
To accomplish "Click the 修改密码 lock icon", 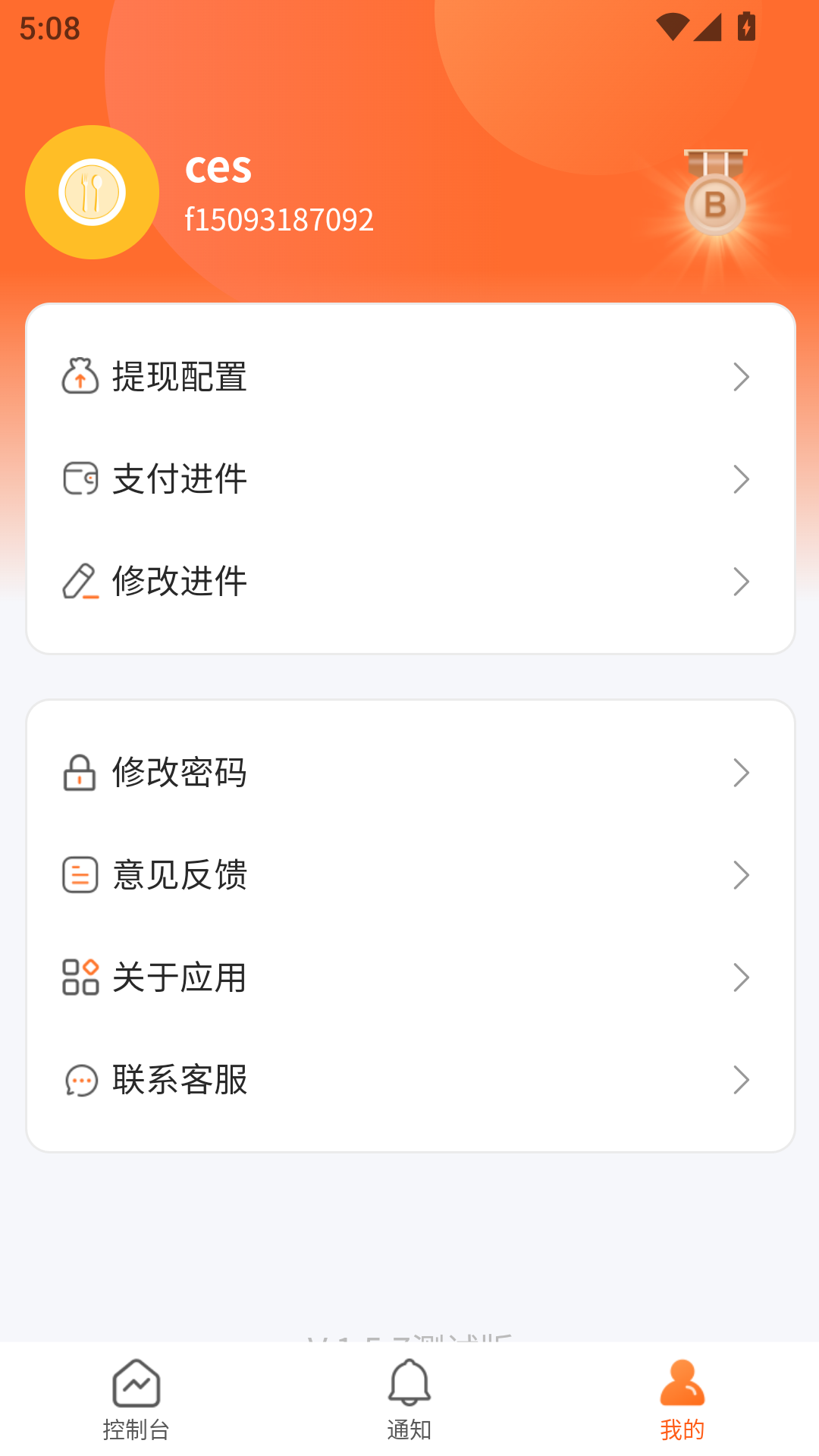I will pos(80,773).
